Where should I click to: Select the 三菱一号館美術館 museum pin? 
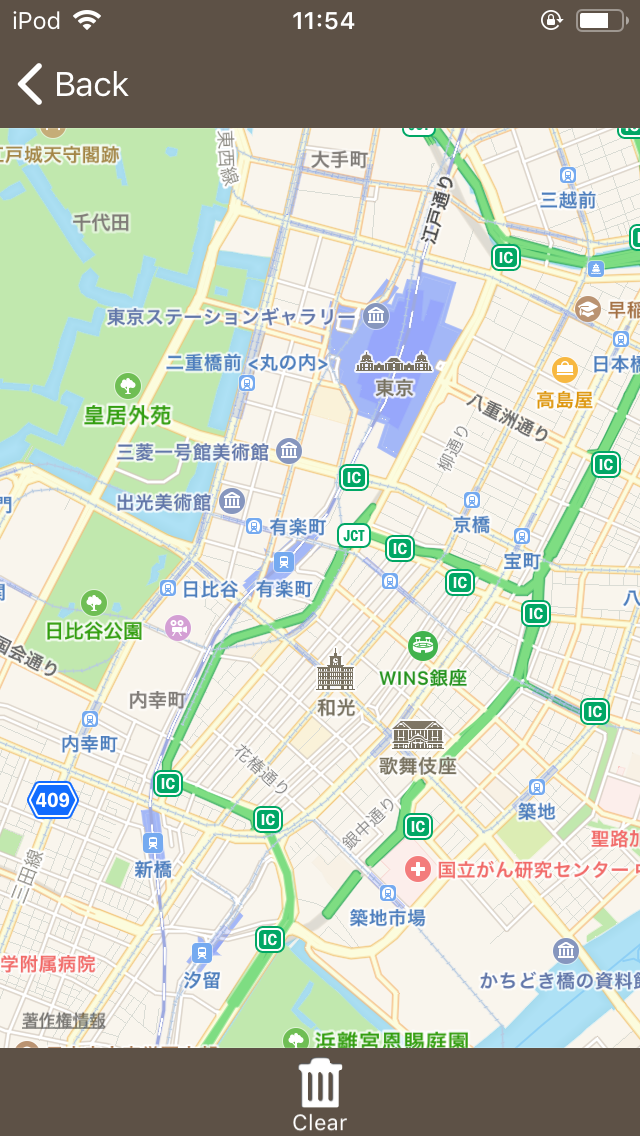(289, 451)
